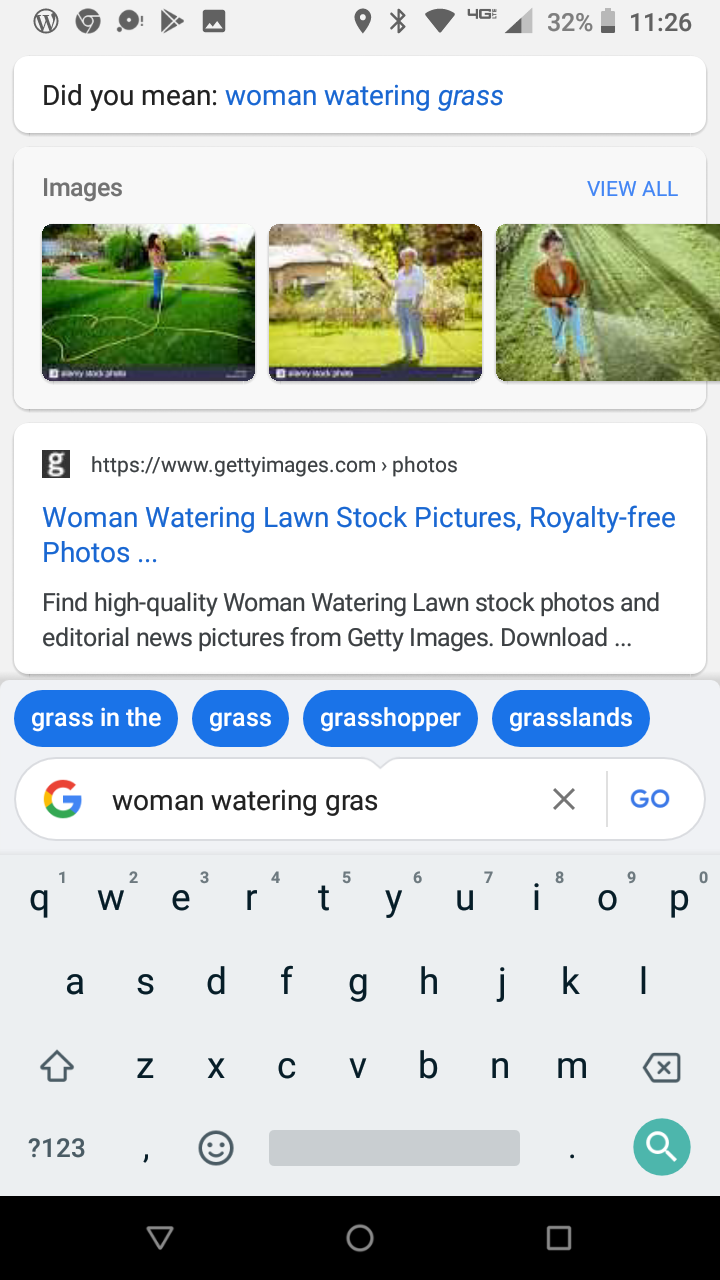This screenshot has width=720, height=1280.
Task: Hit the GO button to search
Action: [650, 799]
